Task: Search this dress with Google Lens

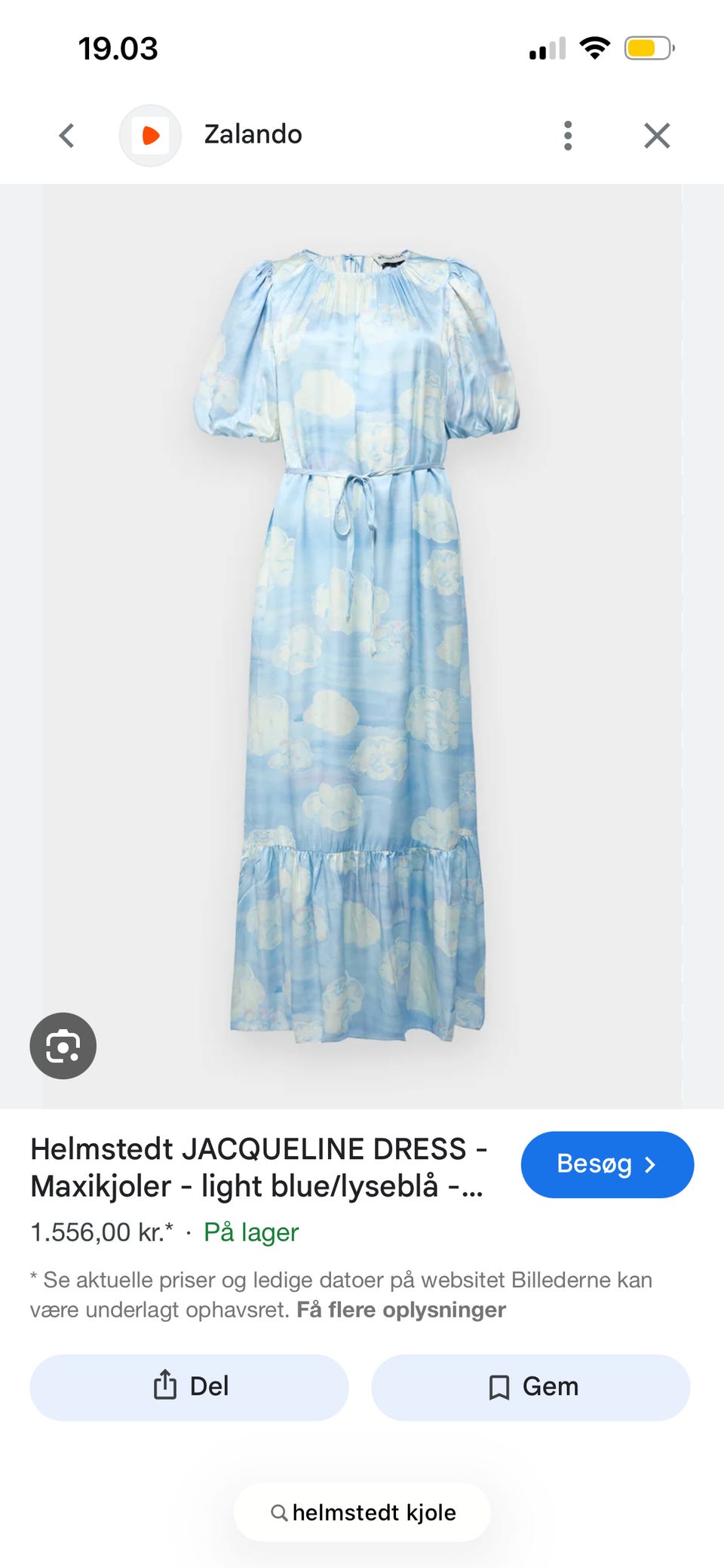Action: click(63, 1046)
